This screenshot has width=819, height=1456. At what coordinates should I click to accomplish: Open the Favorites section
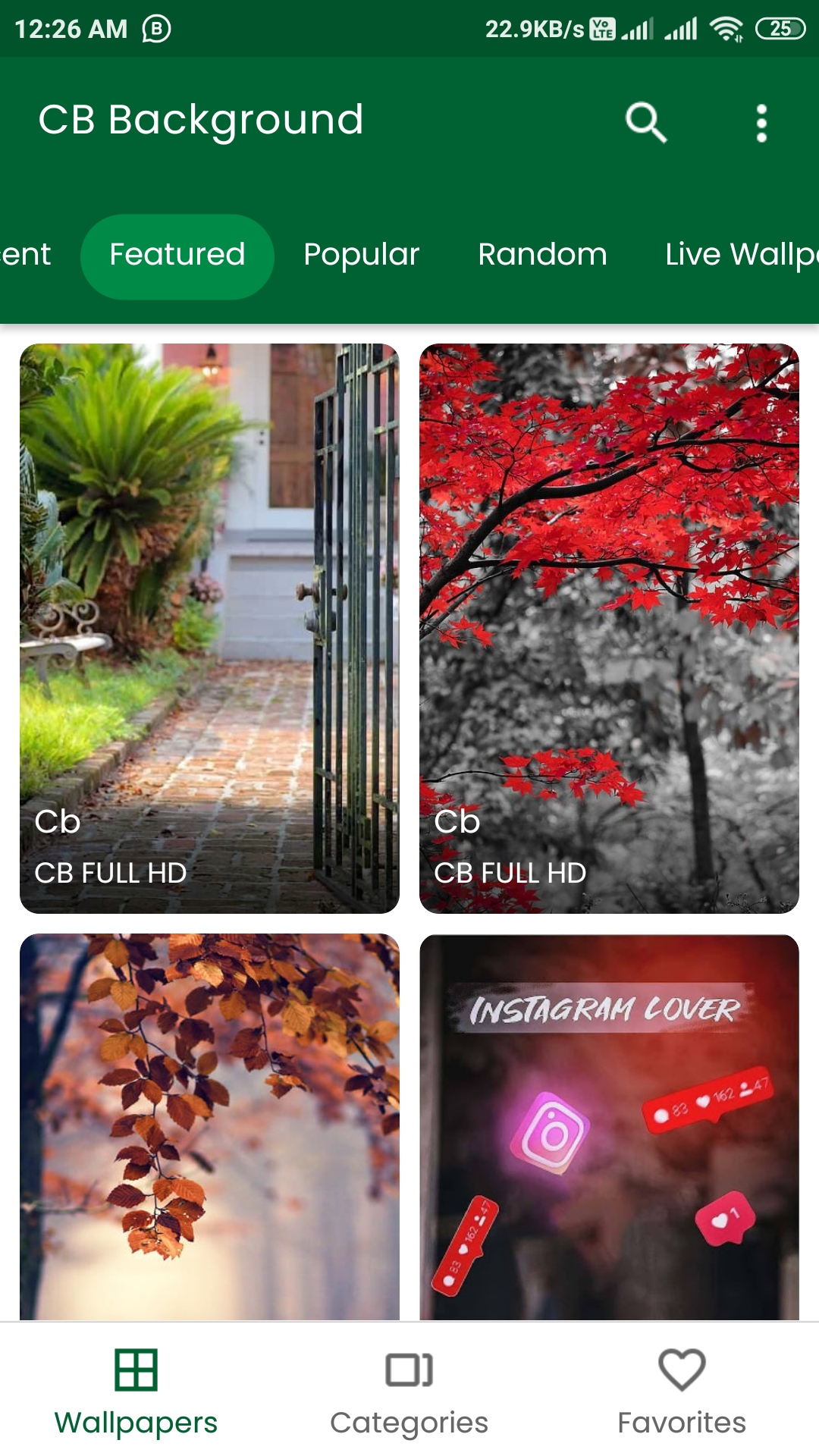682,1391
